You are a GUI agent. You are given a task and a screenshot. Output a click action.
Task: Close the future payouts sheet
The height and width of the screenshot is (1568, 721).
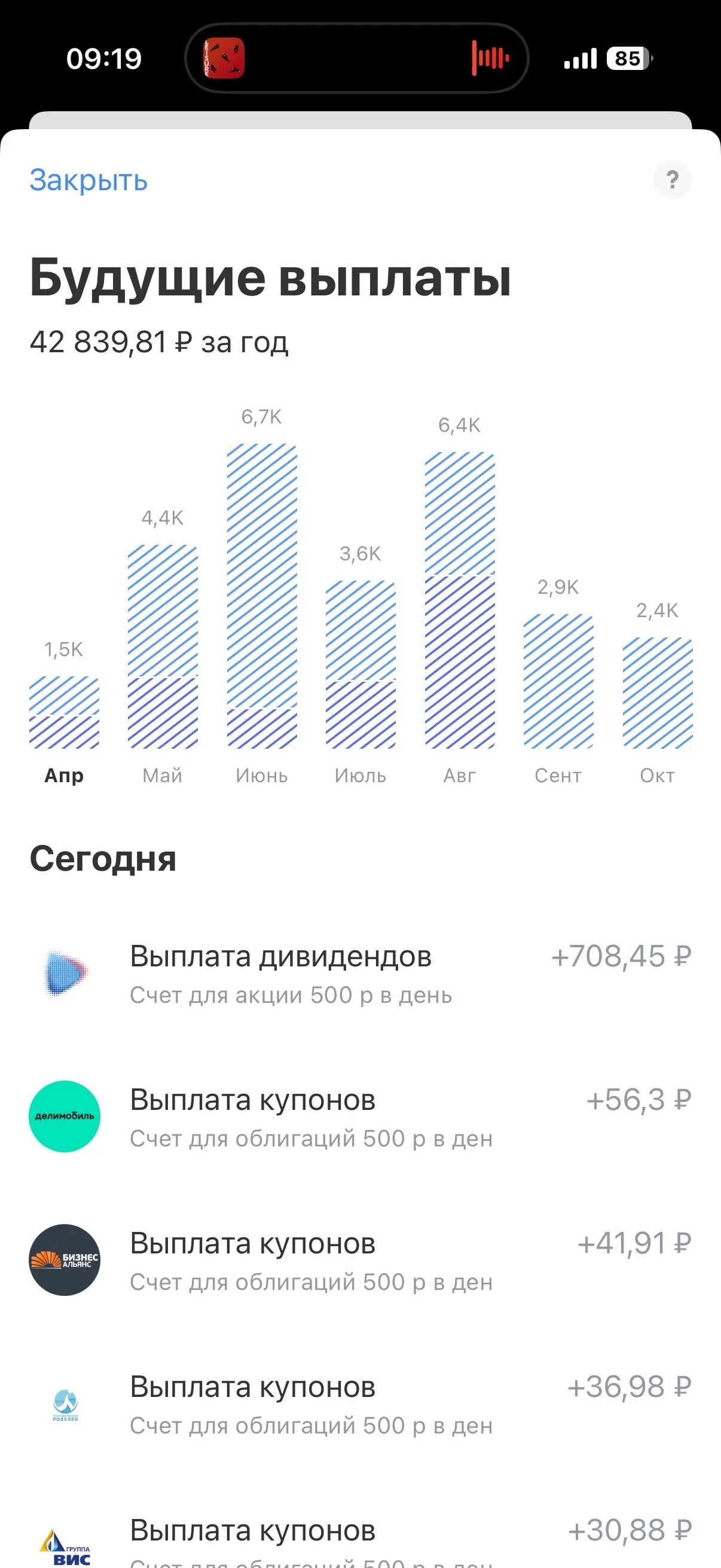[x=89, y=180]
